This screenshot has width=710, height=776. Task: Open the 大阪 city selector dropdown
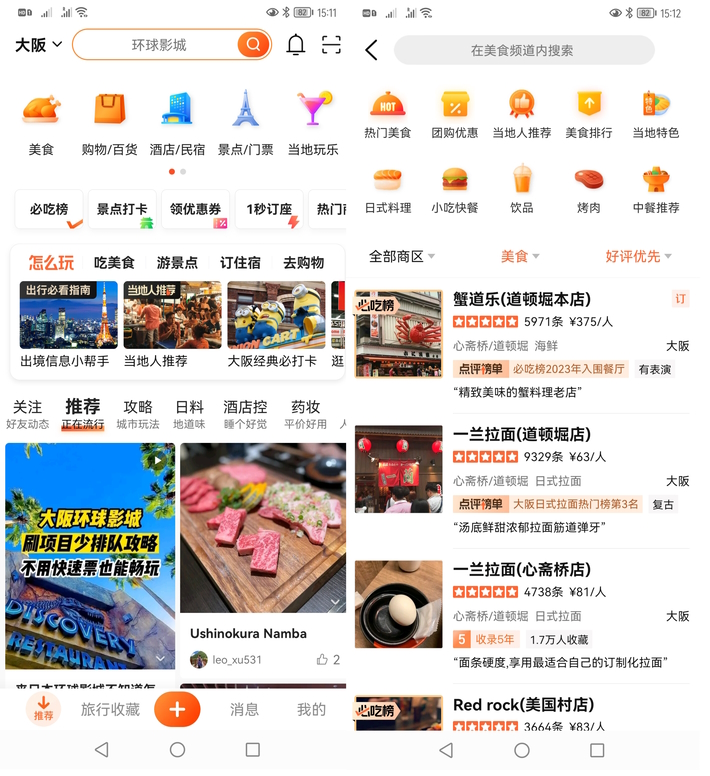click(x=39, y=45)
